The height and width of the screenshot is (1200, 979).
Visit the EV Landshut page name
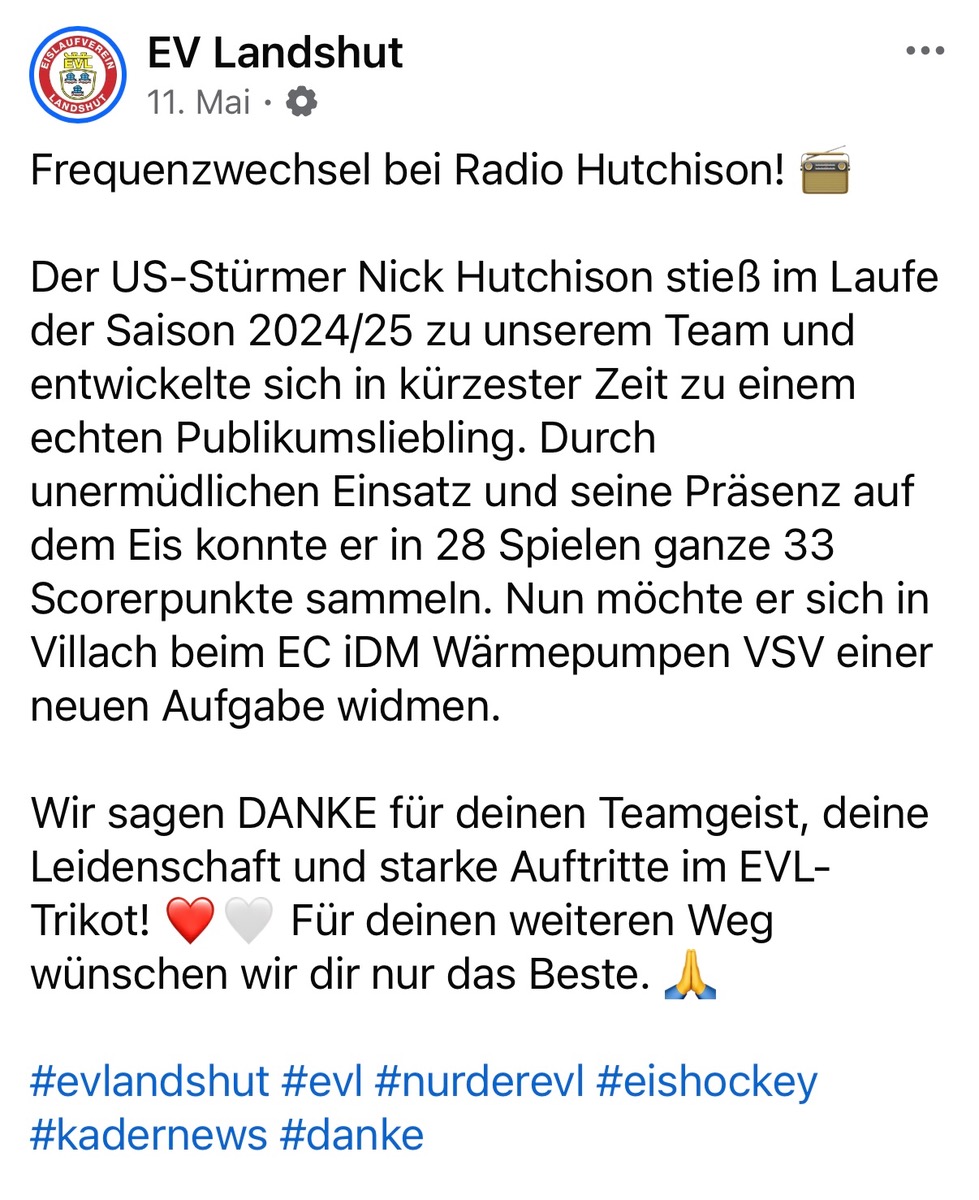coord(276,53)
